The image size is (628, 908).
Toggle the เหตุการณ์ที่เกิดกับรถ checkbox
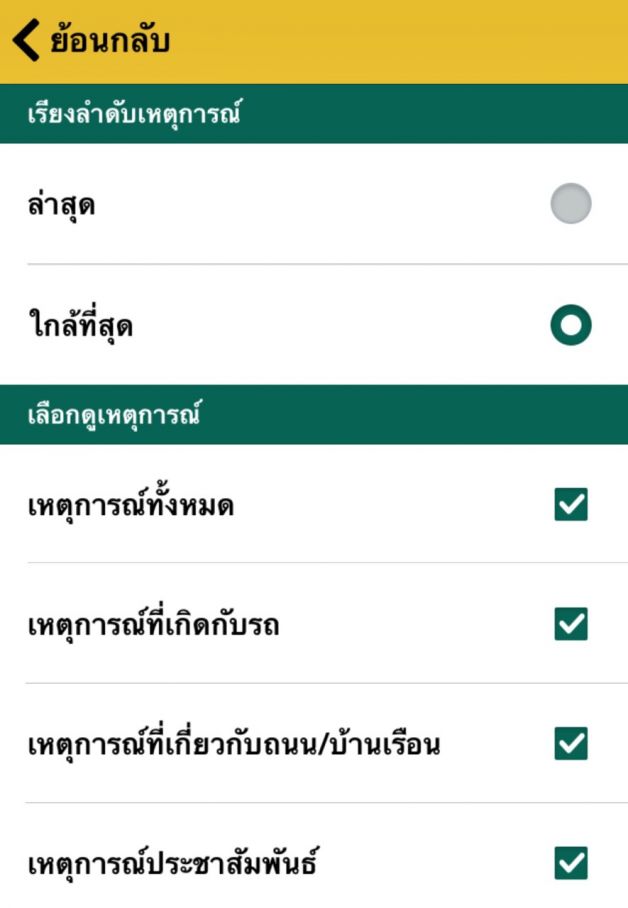[x=570, y=624]
